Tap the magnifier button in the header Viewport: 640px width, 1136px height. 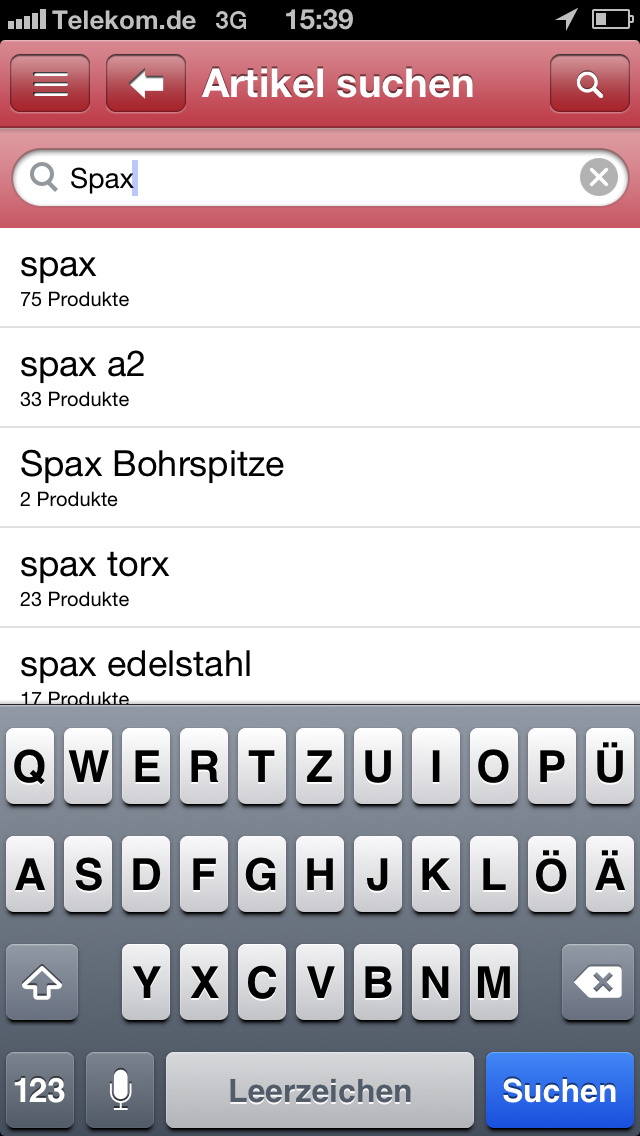(590, 84)
